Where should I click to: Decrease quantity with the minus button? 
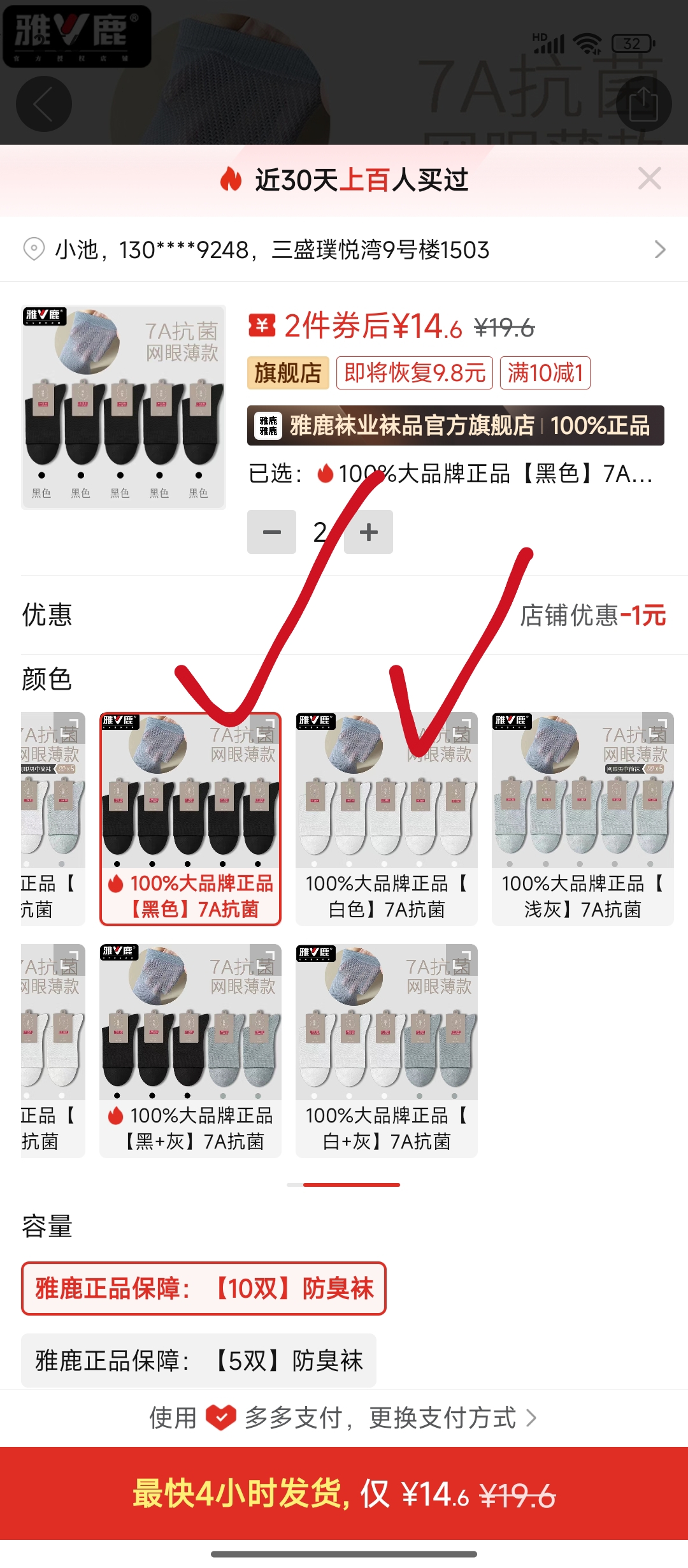click(272, 532)
